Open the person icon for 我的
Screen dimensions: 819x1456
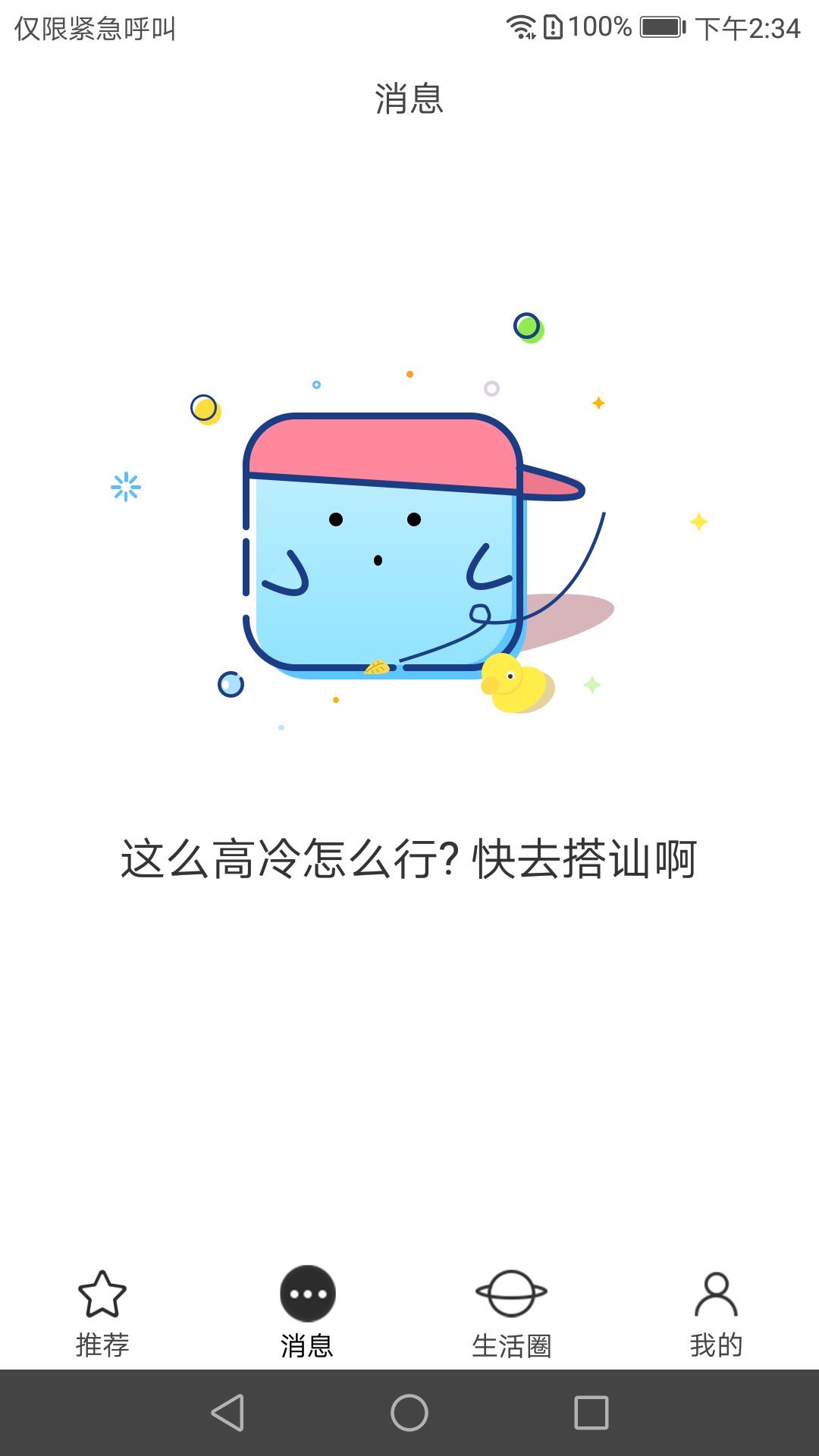715,1293
